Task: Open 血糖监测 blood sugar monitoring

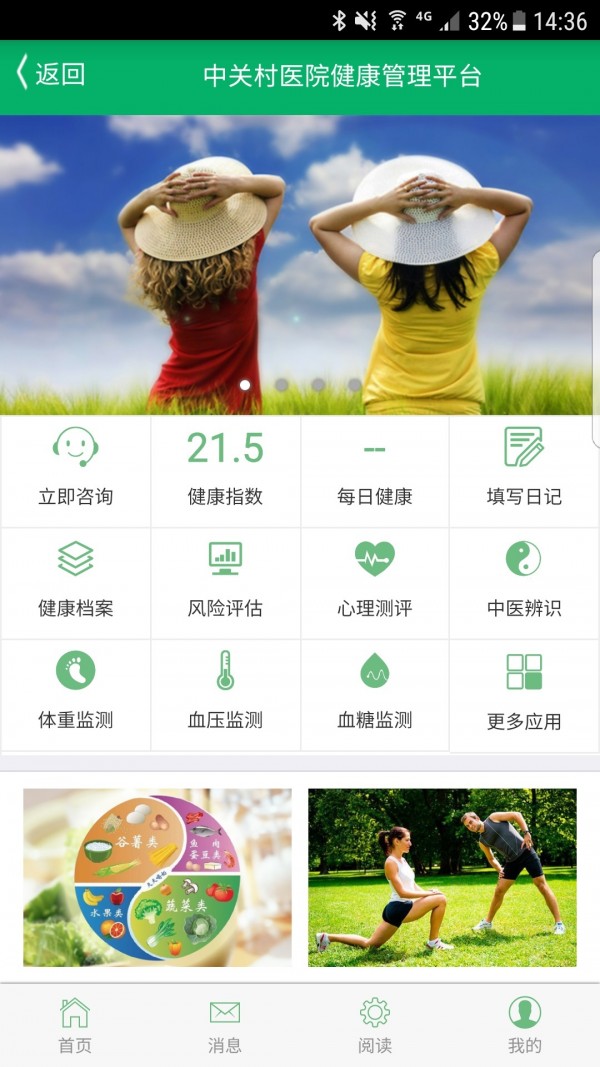Action: (375, 694)
